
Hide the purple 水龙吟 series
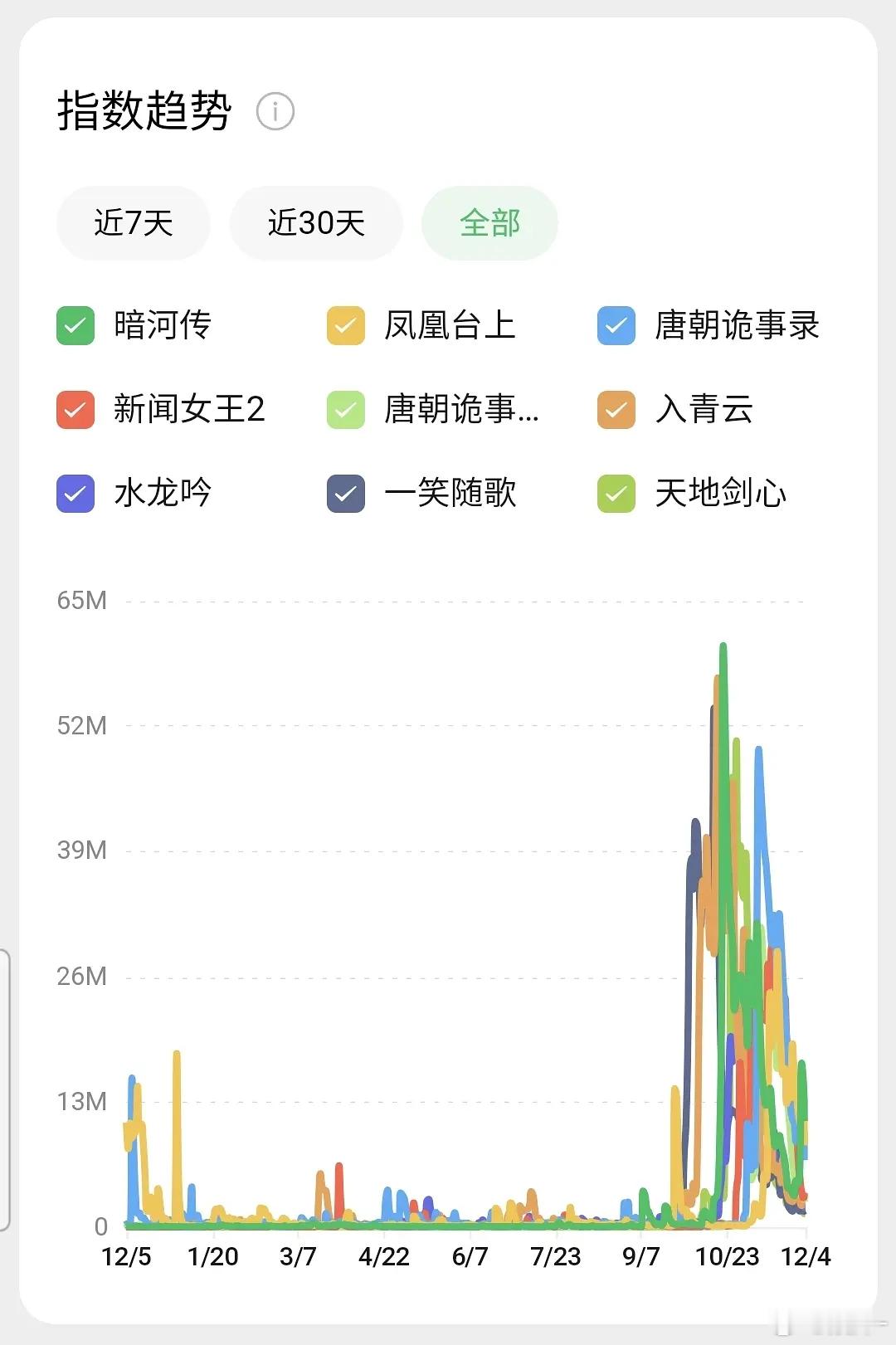75,493
